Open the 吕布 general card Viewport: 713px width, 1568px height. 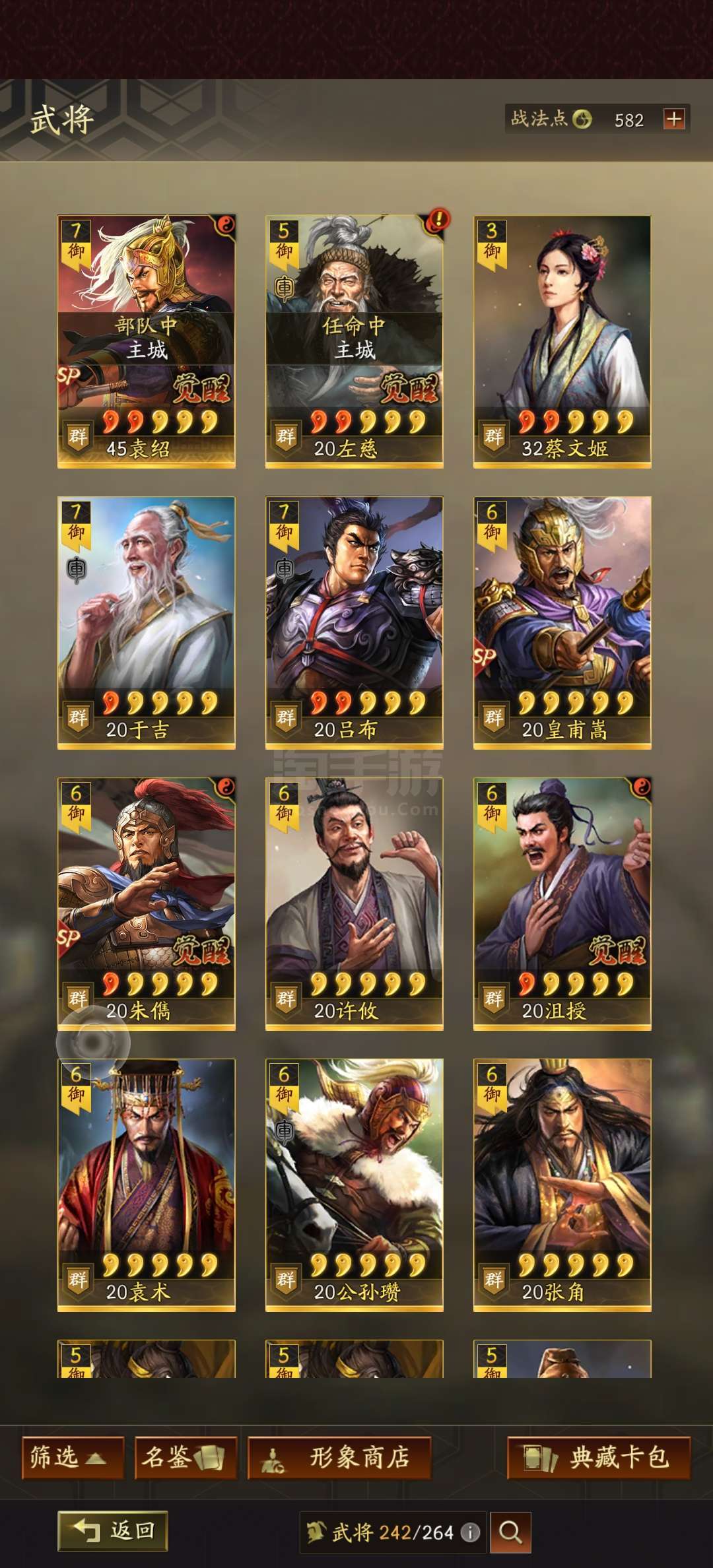coord(355,622)
